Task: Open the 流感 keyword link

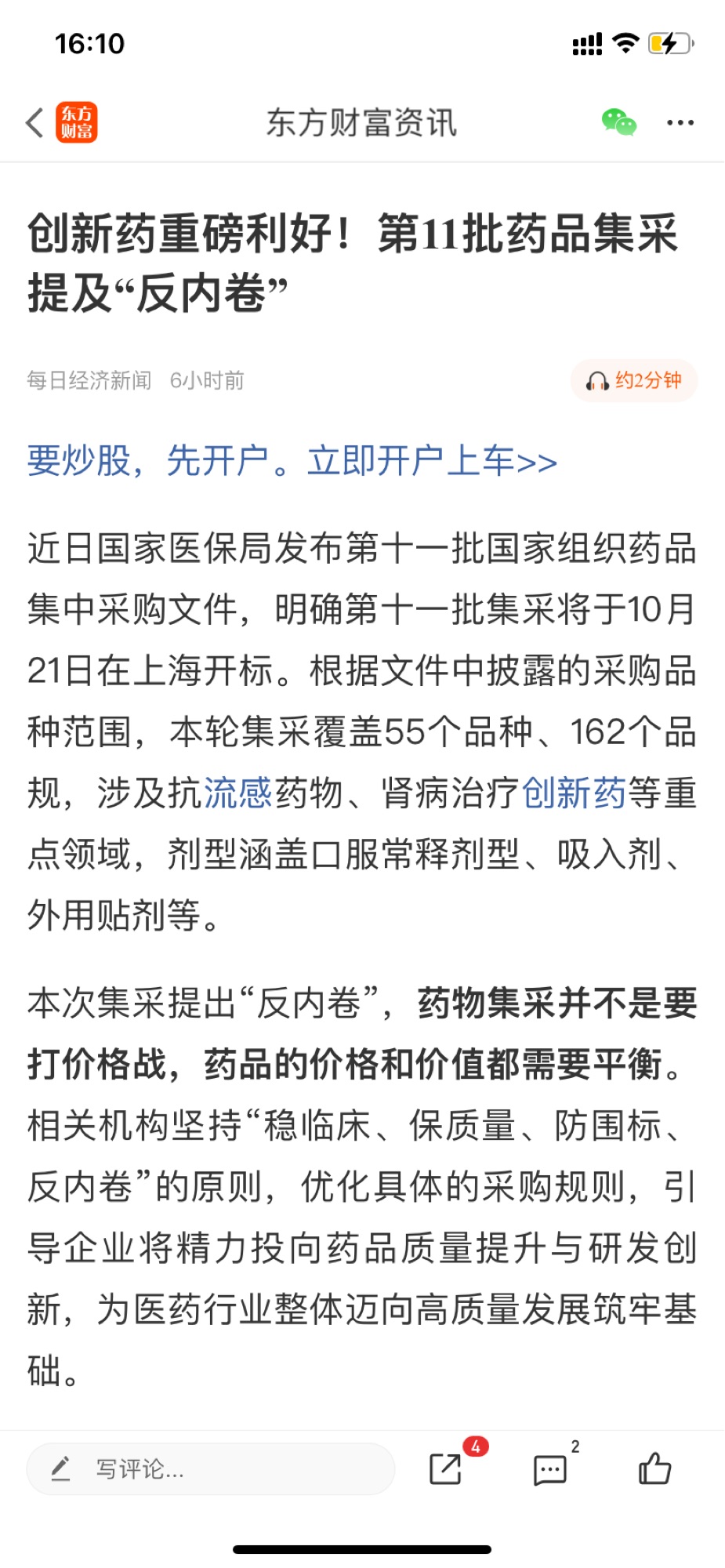Action: tap(237, 793)
